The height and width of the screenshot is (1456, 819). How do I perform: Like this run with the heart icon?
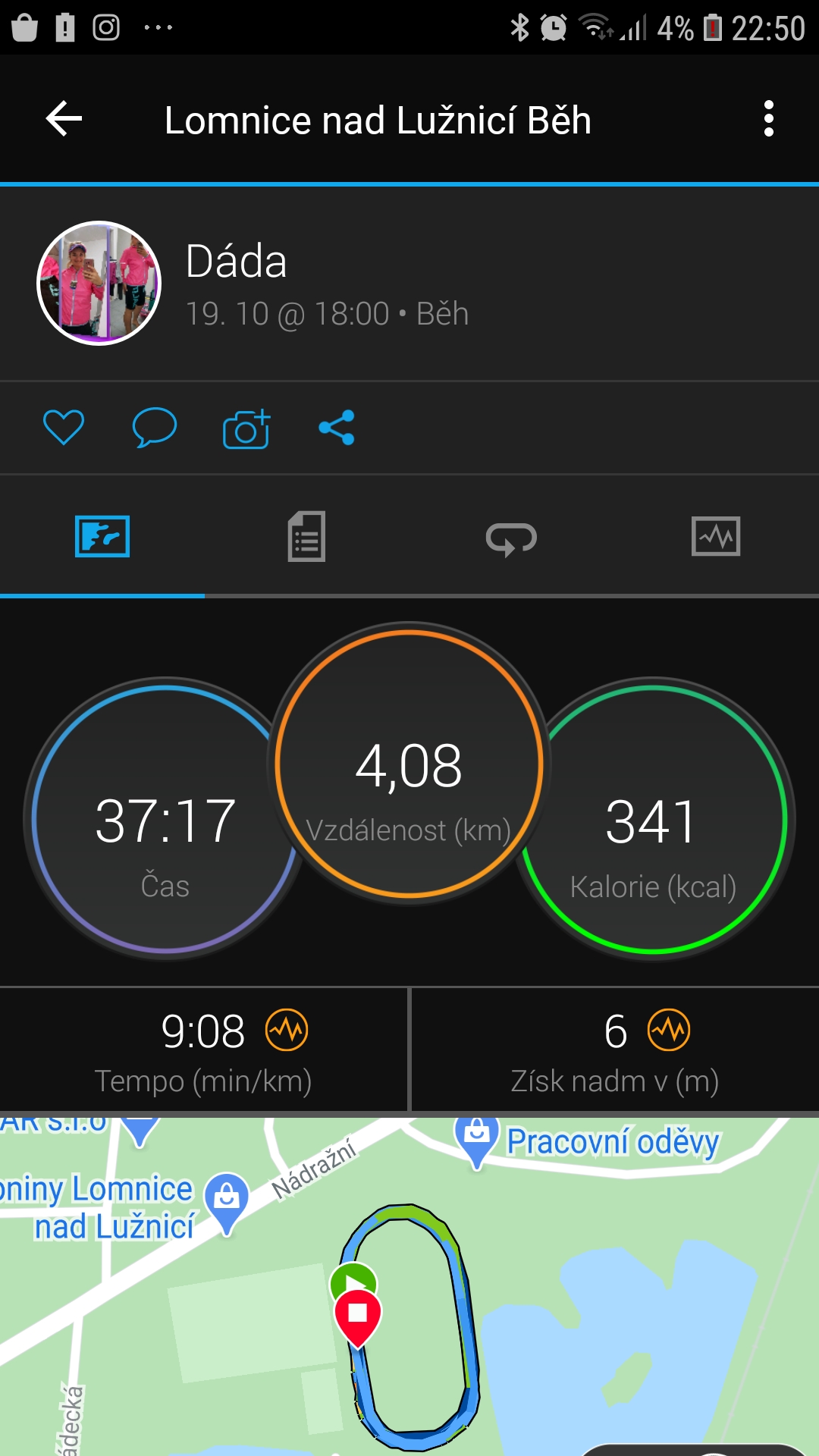point(64,428)
